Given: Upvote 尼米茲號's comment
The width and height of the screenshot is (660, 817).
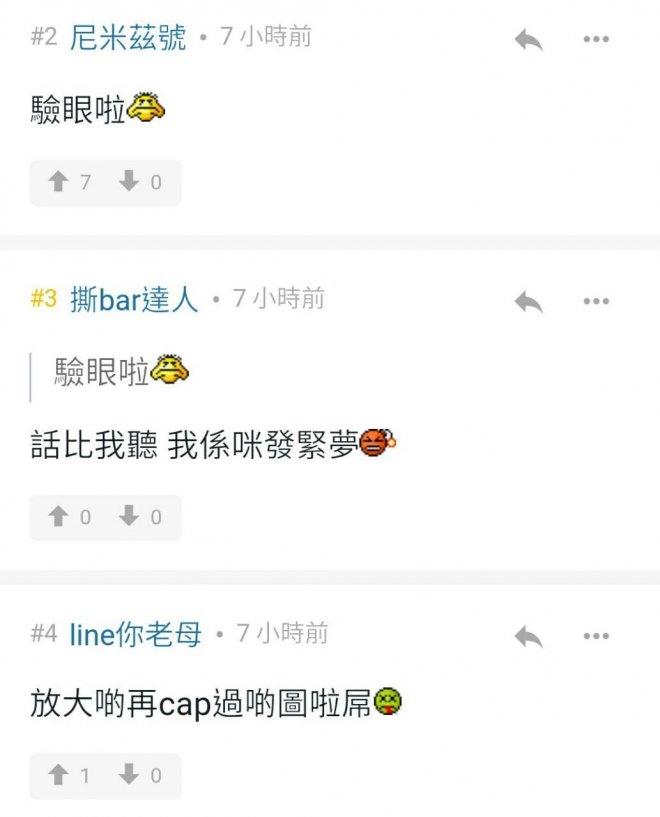Looking at the screenshot, I should (59, 182).
